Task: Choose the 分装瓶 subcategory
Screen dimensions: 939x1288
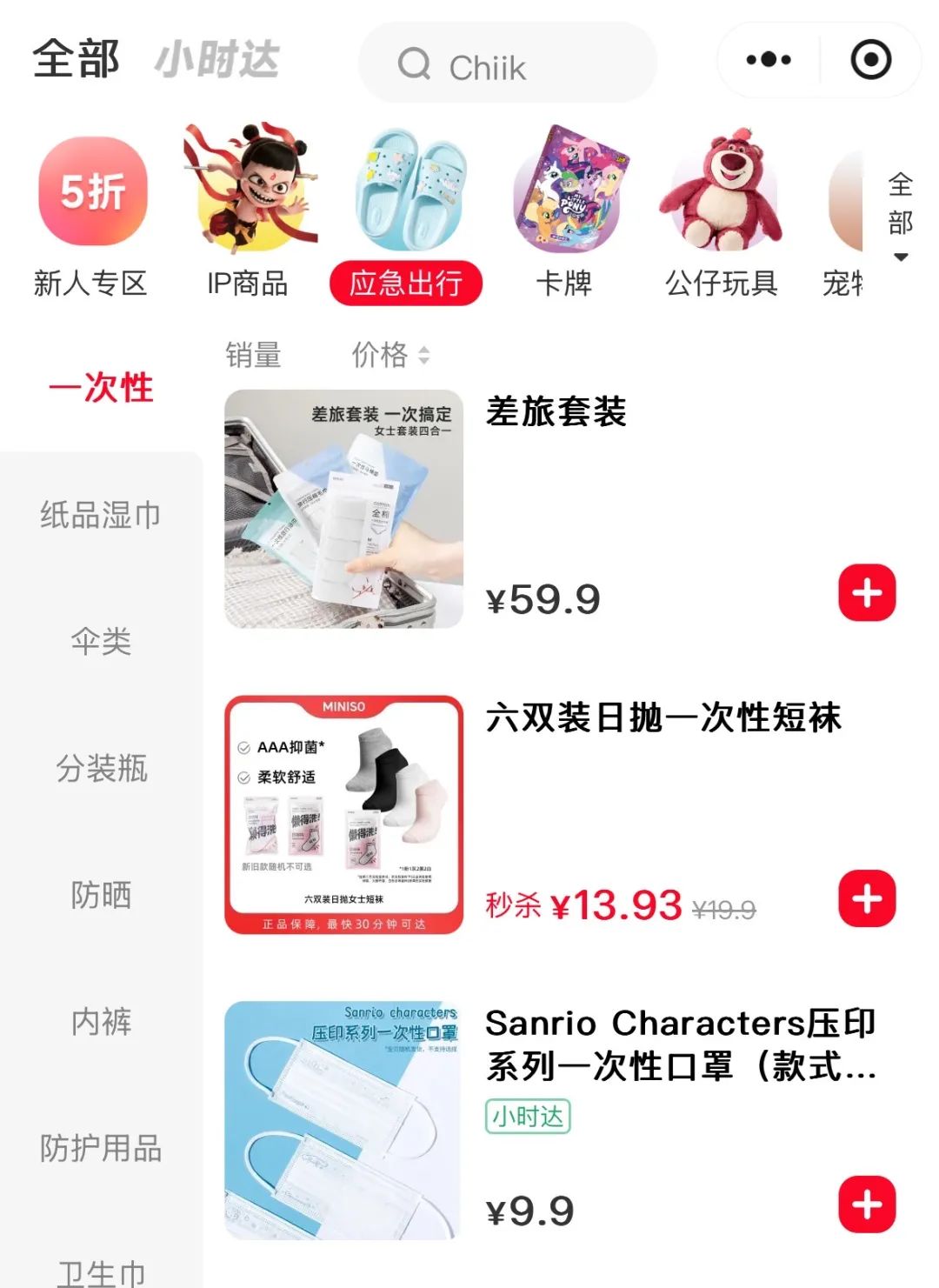Action: coord(101,769)
